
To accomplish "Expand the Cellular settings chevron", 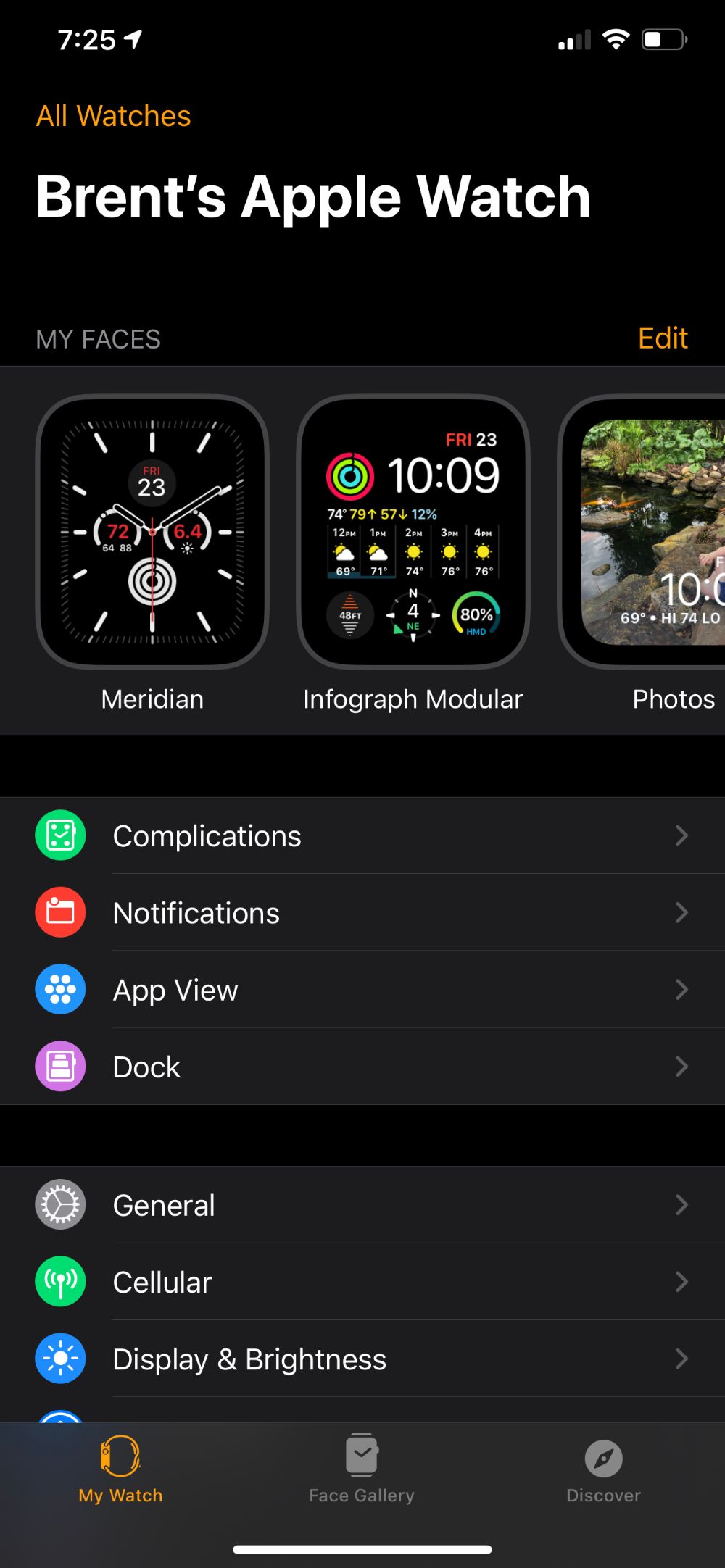I will (x=682, y=1281).
